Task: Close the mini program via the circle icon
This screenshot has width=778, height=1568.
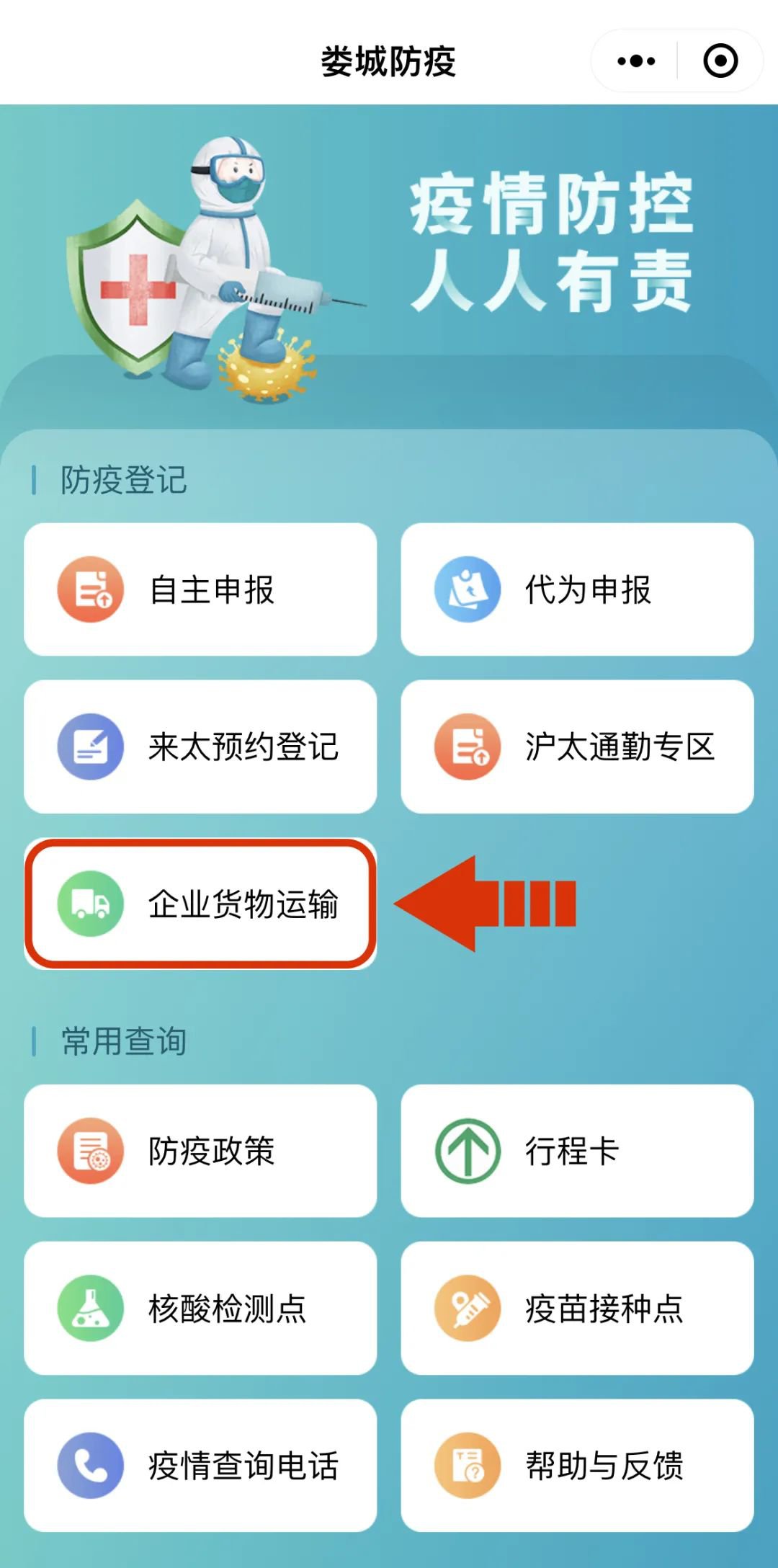Action: [x=720, y=61]
